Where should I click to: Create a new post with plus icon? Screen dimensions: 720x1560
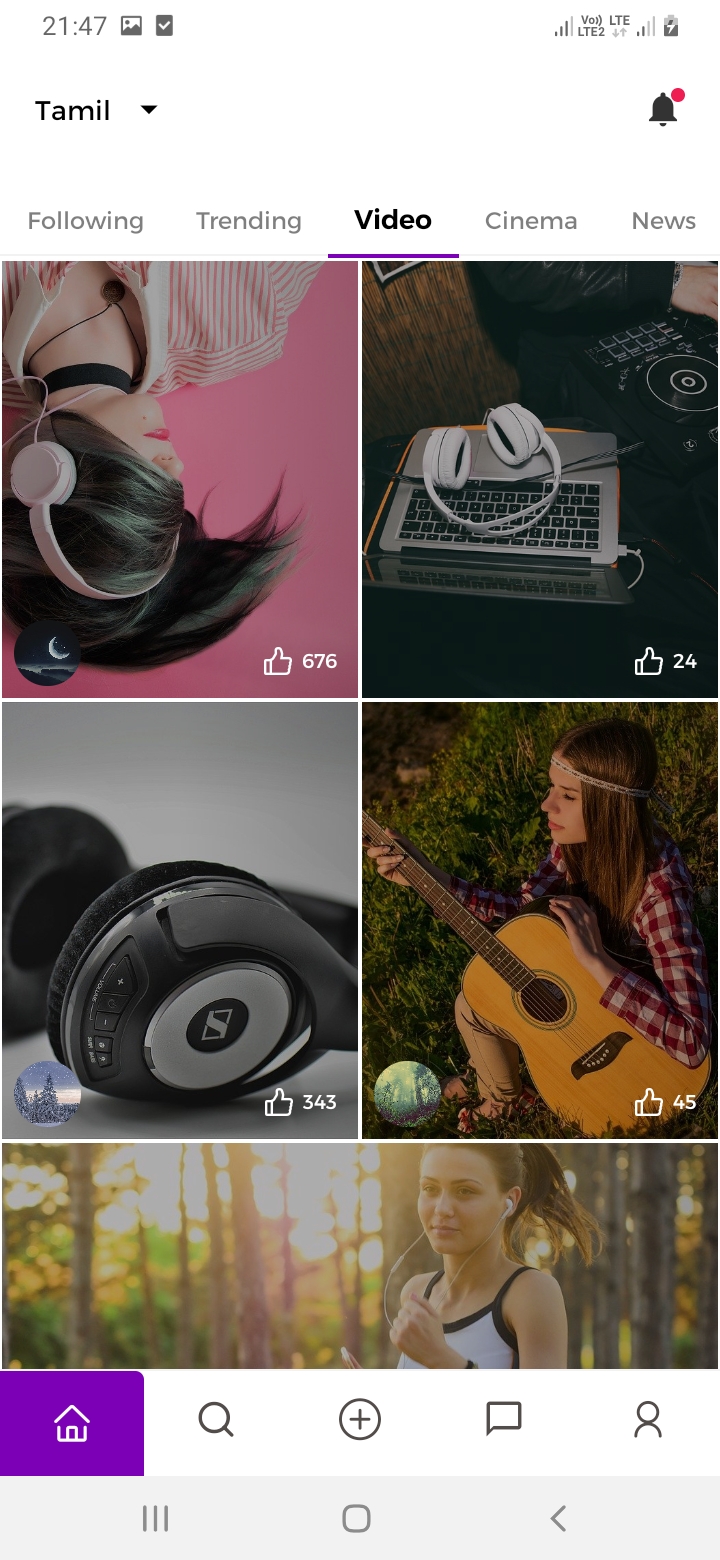[x=360, y=1419]
